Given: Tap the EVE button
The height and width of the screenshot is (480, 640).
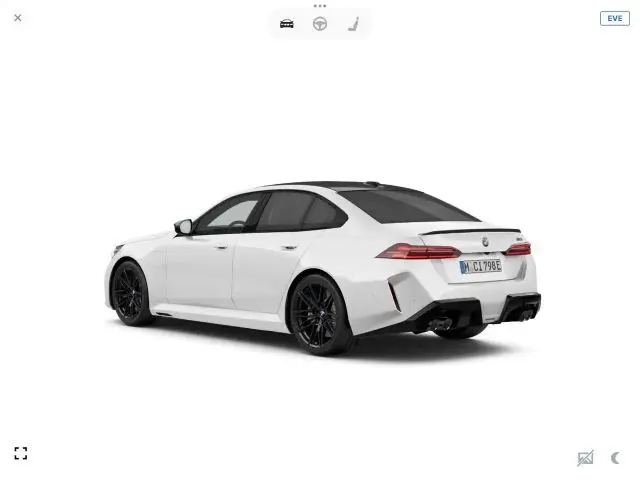Looking at the screenshot, I should [614, 18].
